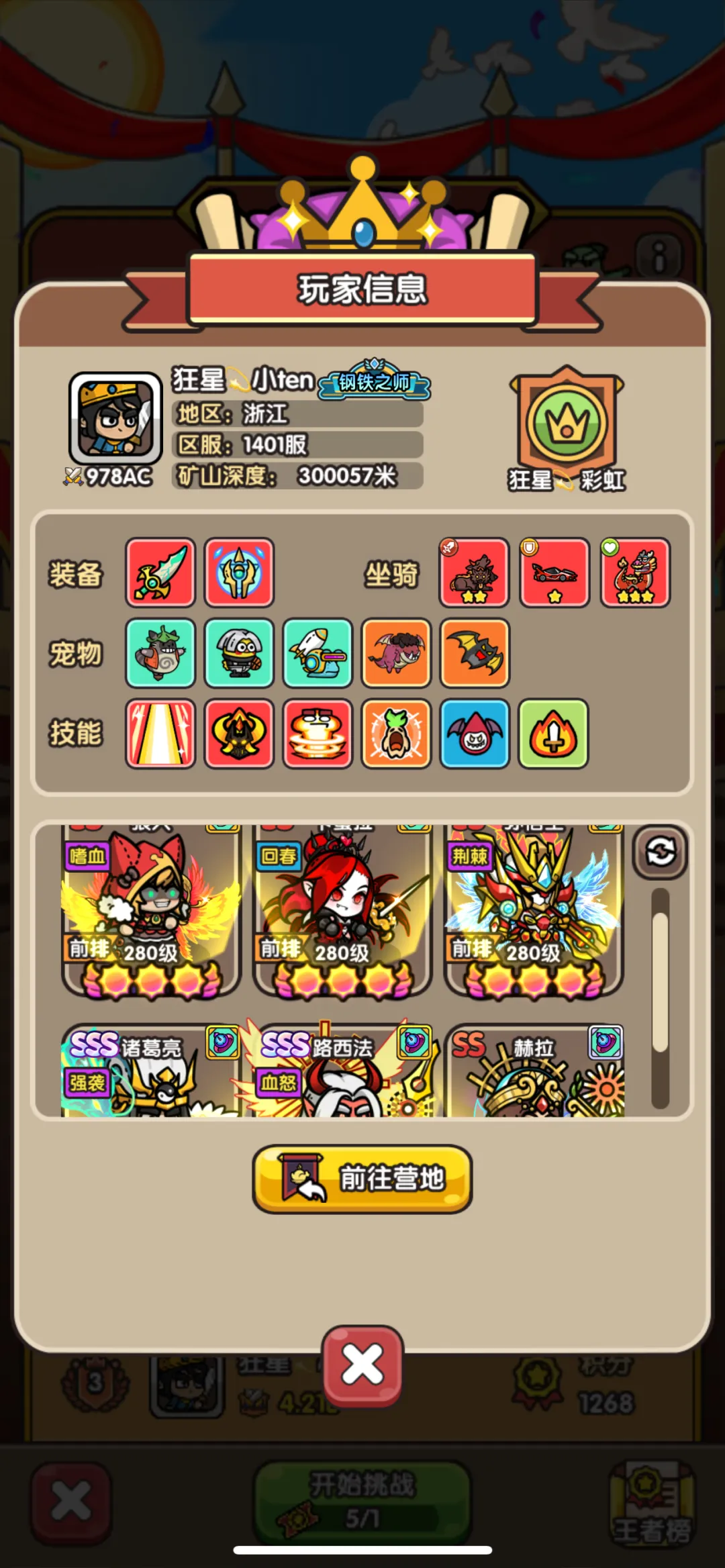Inspect the two-star wolf mount

click(474, 573)
